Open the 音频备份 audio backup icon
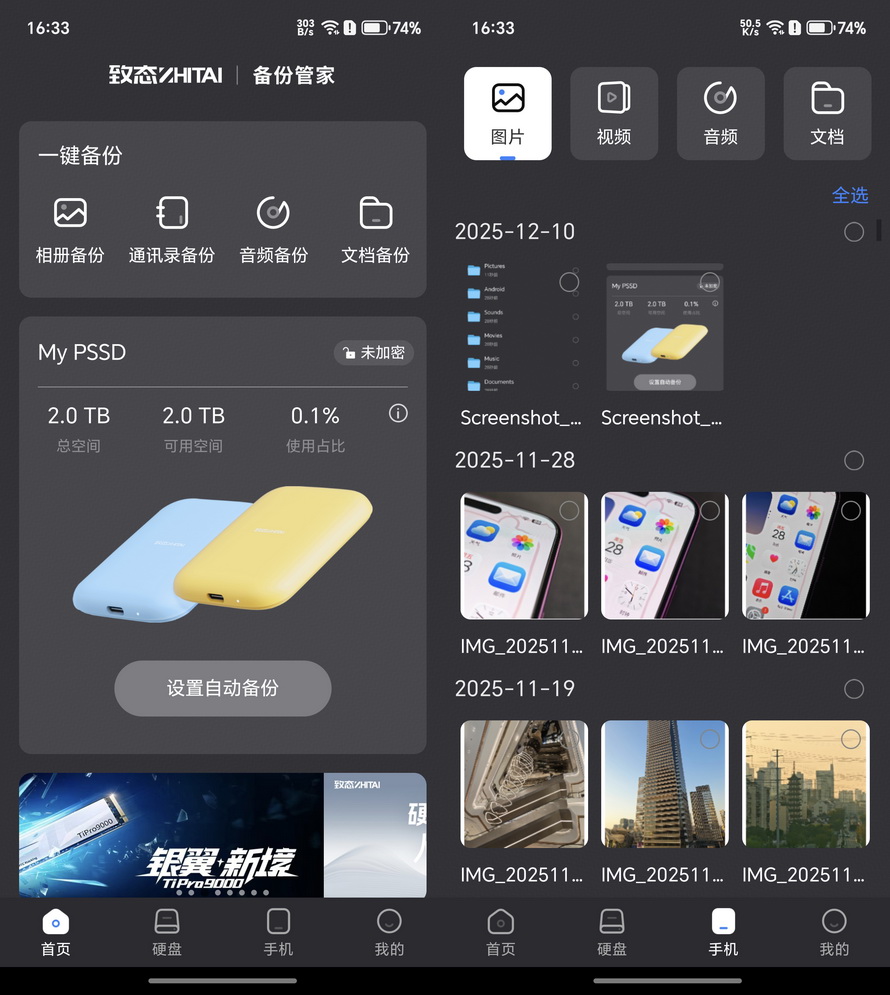 272,213
